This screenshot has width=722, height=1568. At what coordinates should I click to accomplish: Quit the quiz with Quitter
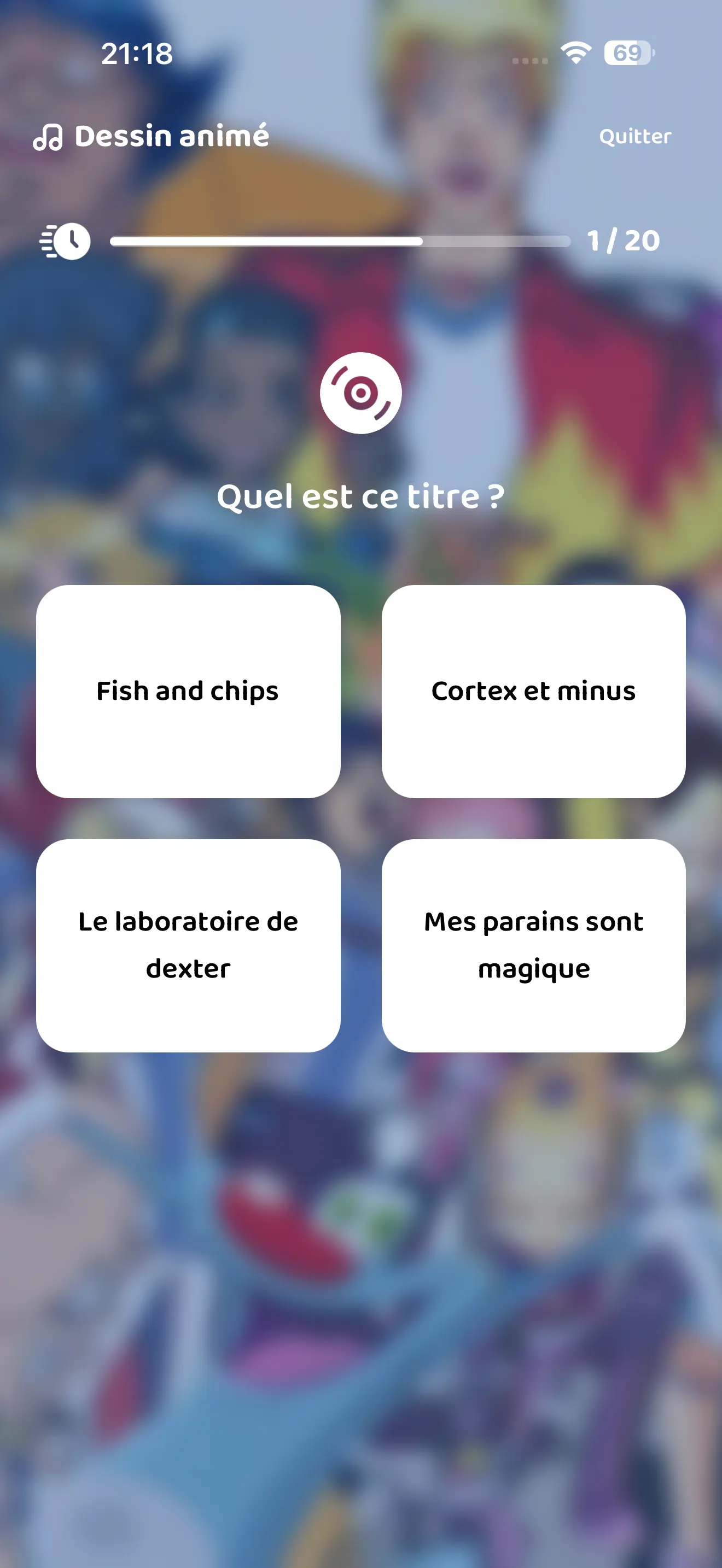pyautogui.click(x=634, y=137)
